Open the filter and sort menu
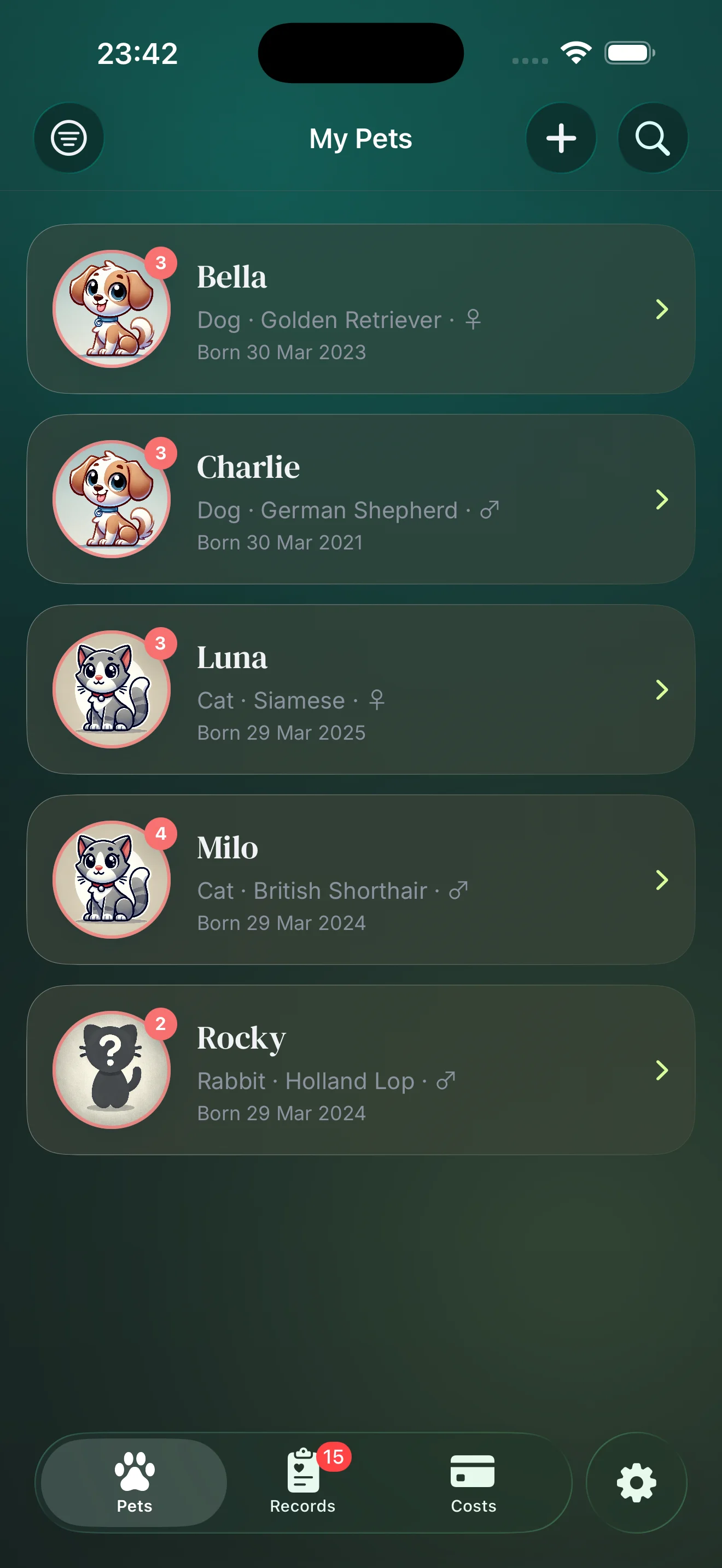 [68, 138]
